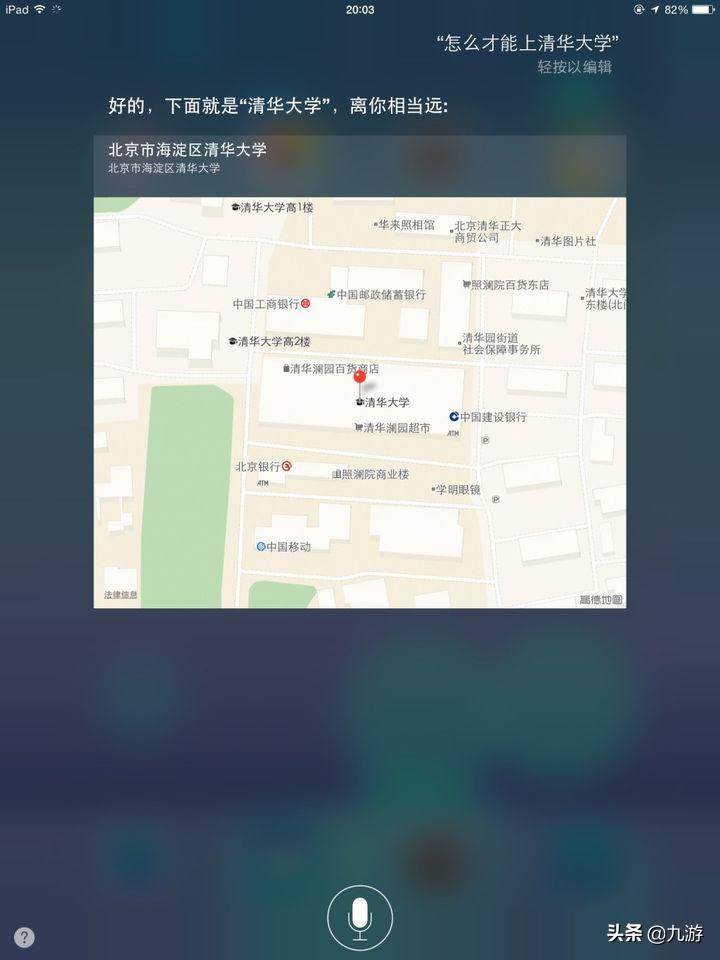Screen dimensions: 720x960
Task: Select the red pin on 清华大学
Action: (x=360, y=378)
